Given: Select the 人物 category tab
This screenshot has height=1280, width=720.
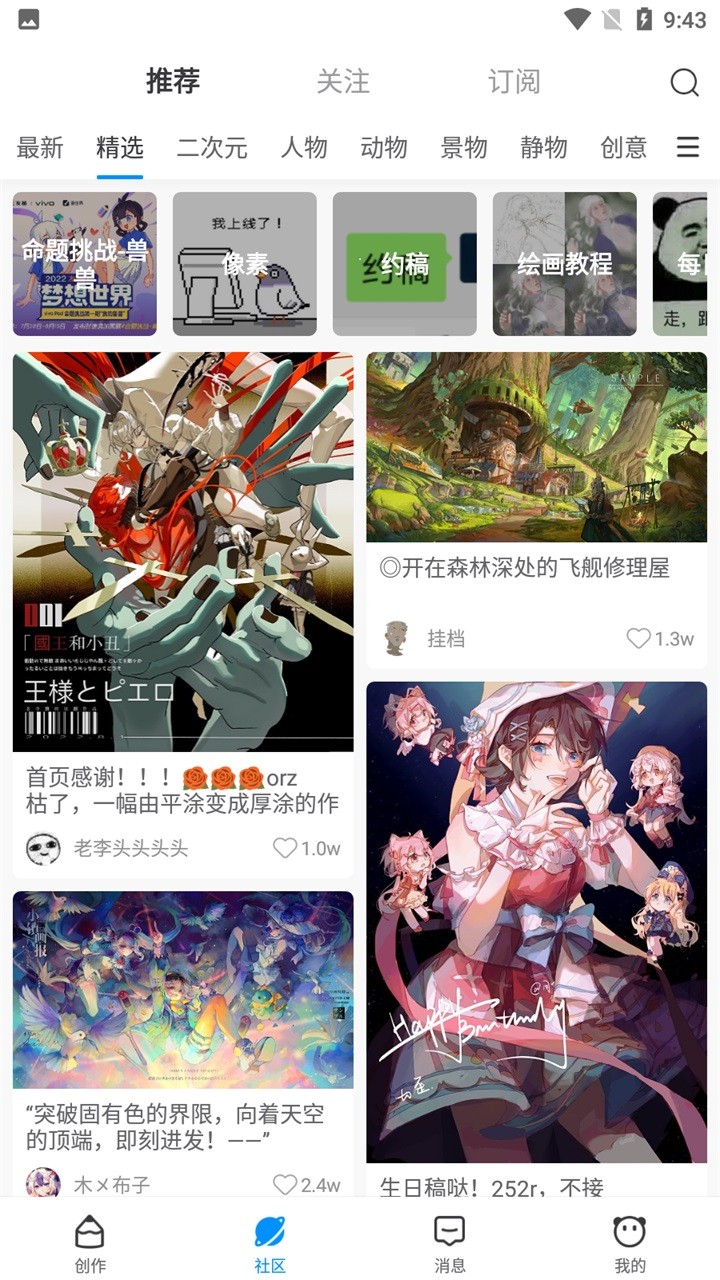Looking at the screenshot, I should point(304,148).
